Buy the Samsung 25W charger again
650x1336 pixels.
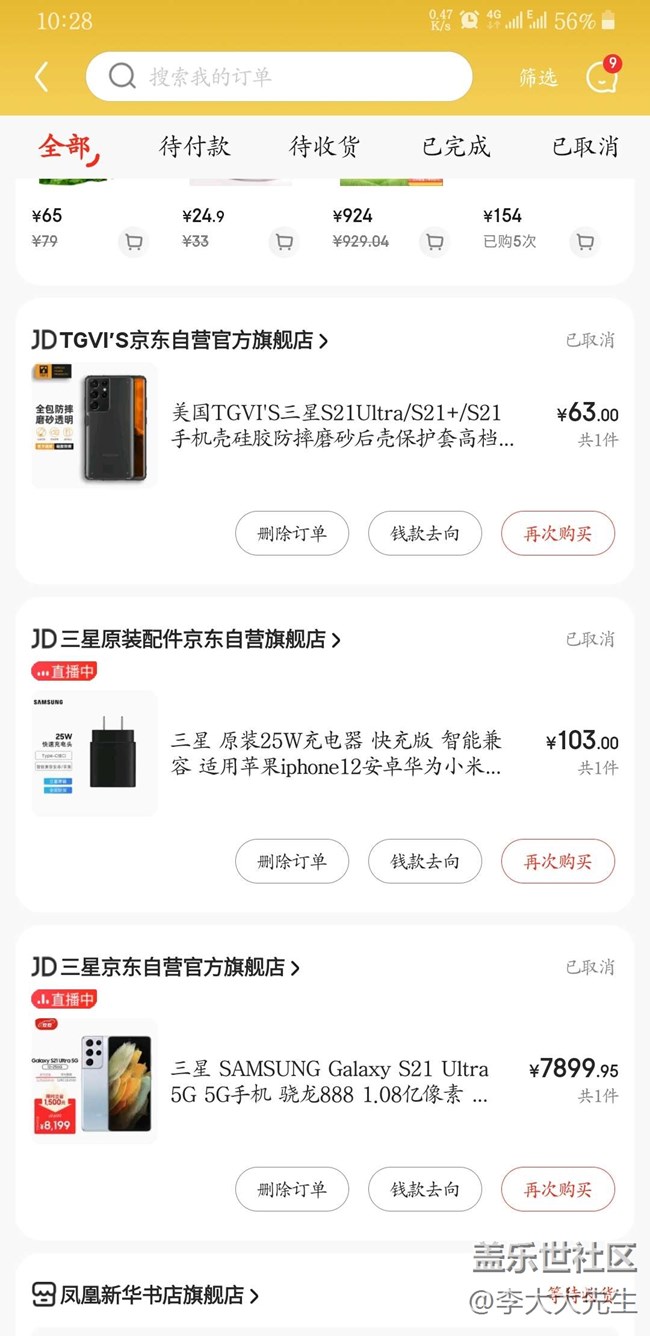[x=557, y=861]
